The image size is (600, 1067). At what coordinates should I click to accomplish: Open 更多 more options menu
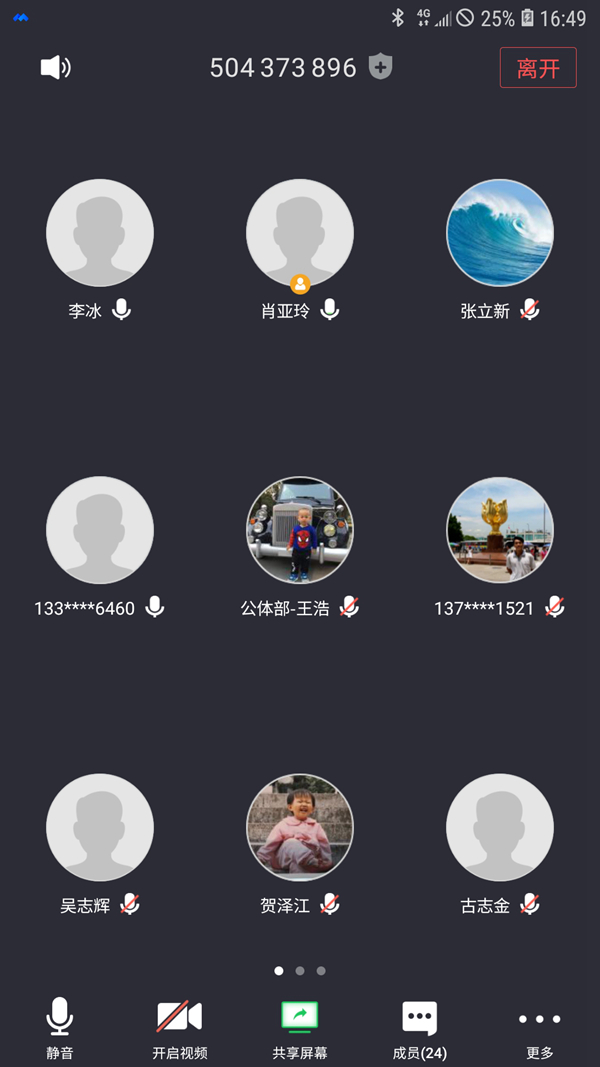pyautogui.click(x=540, y=1028)
